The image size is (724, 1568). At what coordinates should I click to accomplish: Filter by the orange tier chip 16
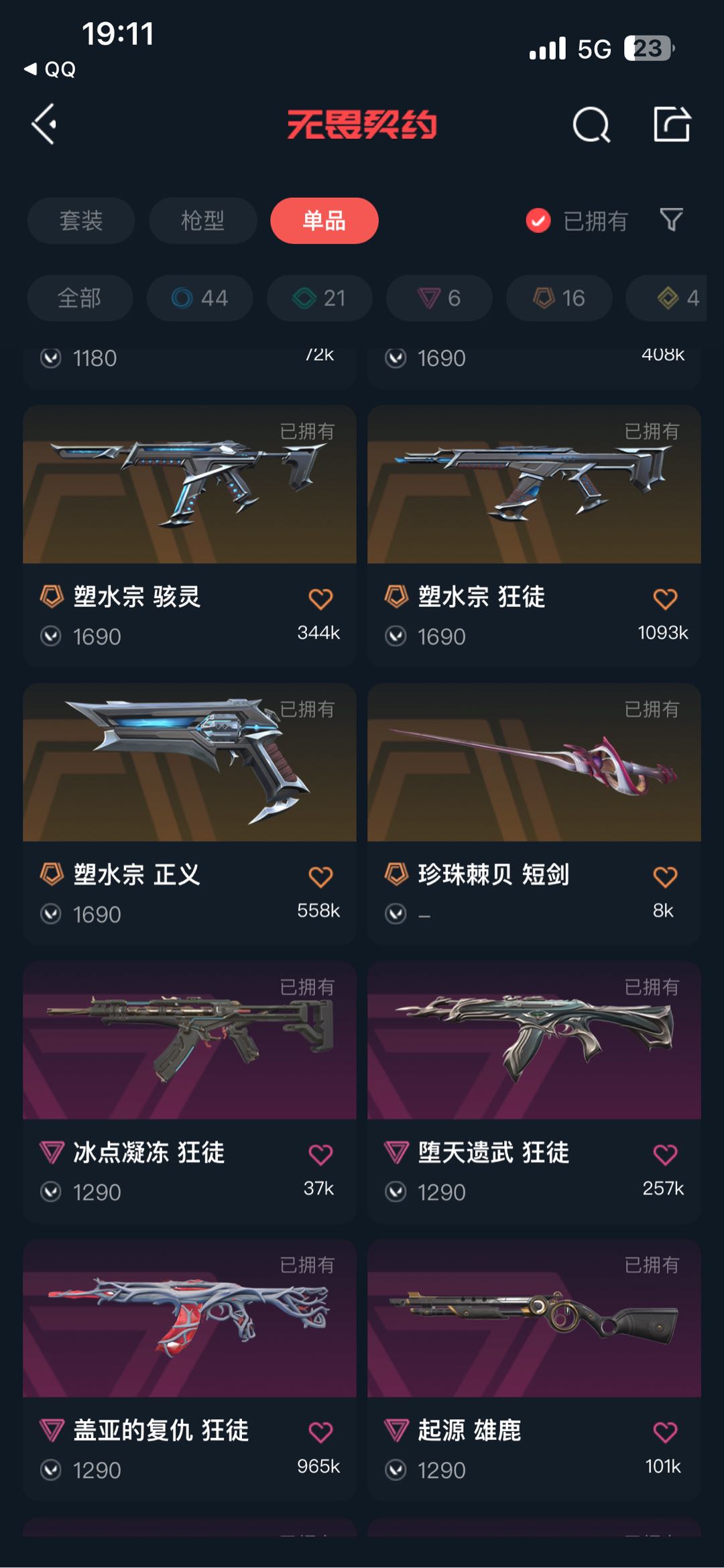pos(559,298)
